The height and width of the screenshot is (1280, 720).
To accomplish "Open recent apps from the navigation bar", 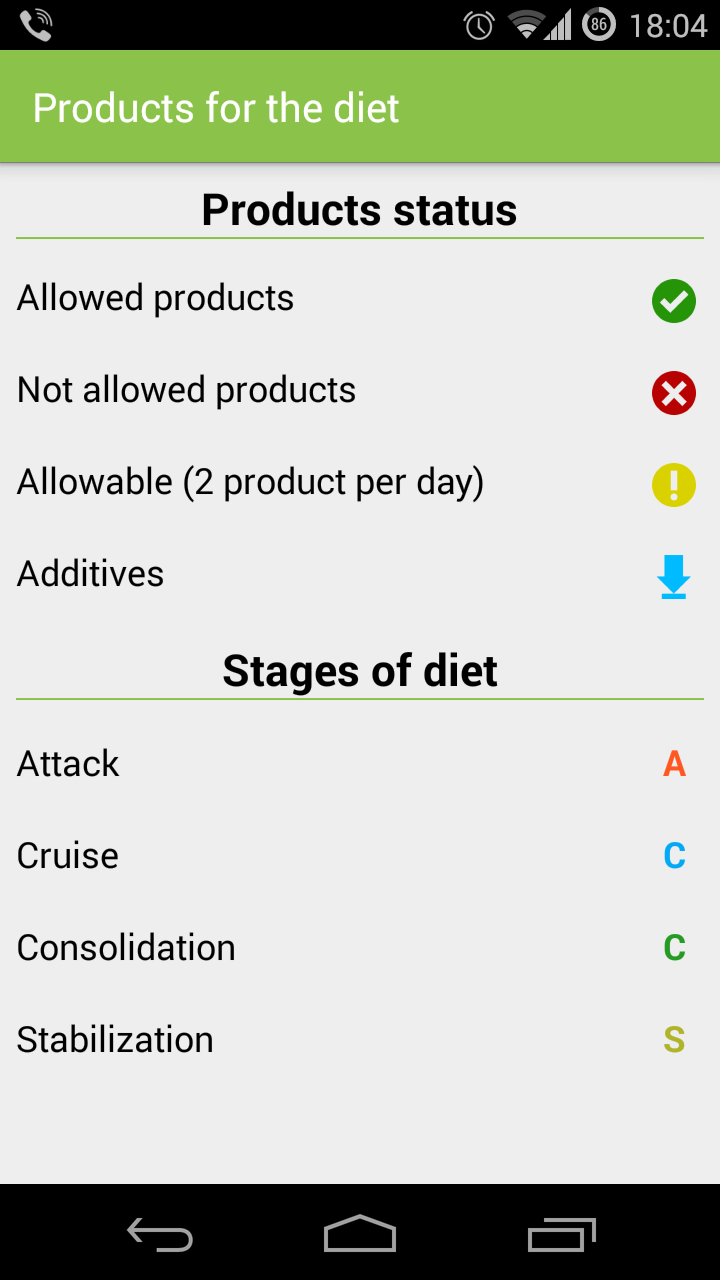I will (561, 1235).
